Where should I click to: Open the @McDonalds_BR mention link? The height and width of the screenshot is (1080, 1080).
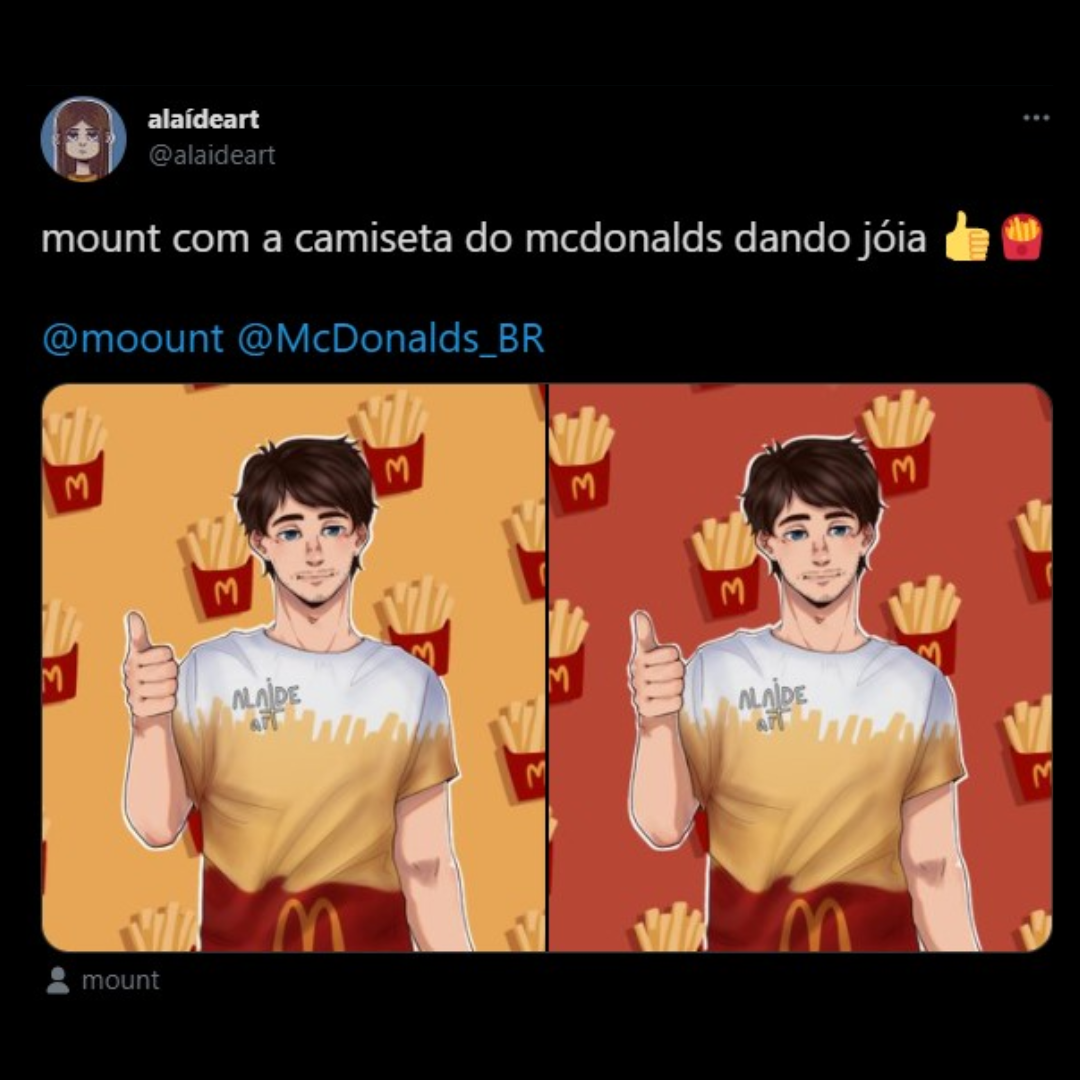click(x=391, y=339)
